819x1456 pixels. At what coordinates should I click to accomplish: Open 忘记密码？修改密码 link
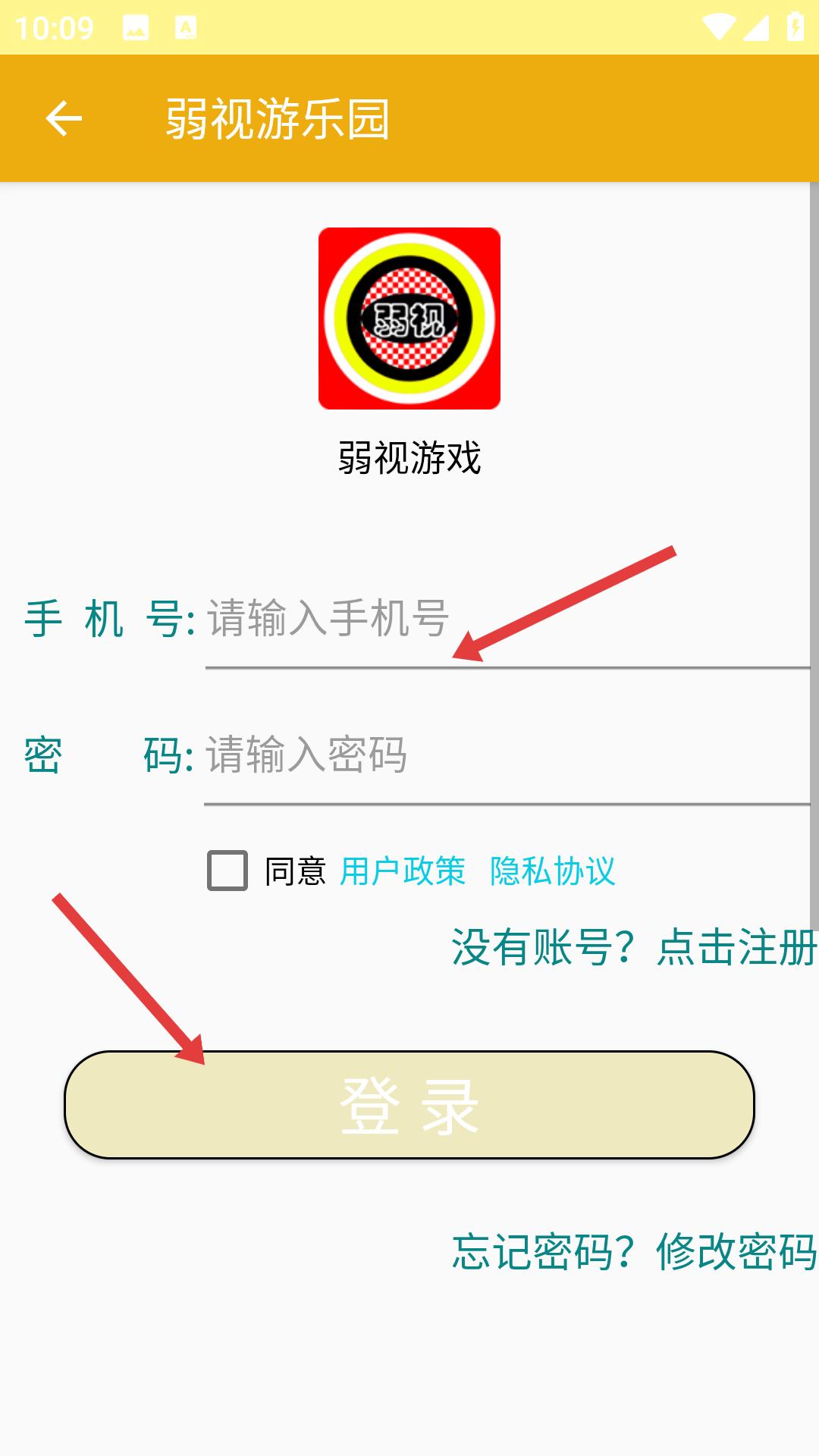pos(633,1252)
